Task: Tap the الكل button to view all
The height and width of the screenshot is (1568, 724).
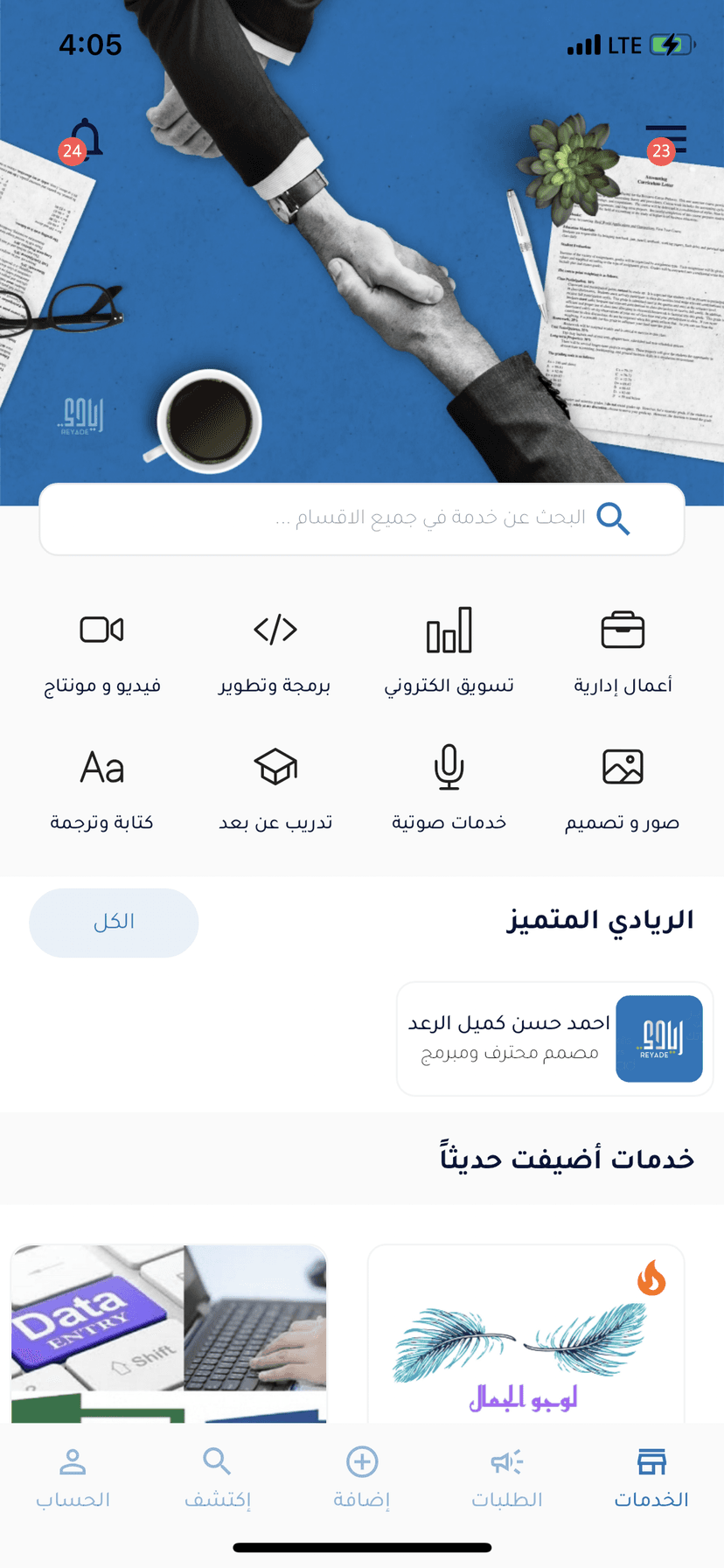Action: pyautogui.click(x=114, y=923)
